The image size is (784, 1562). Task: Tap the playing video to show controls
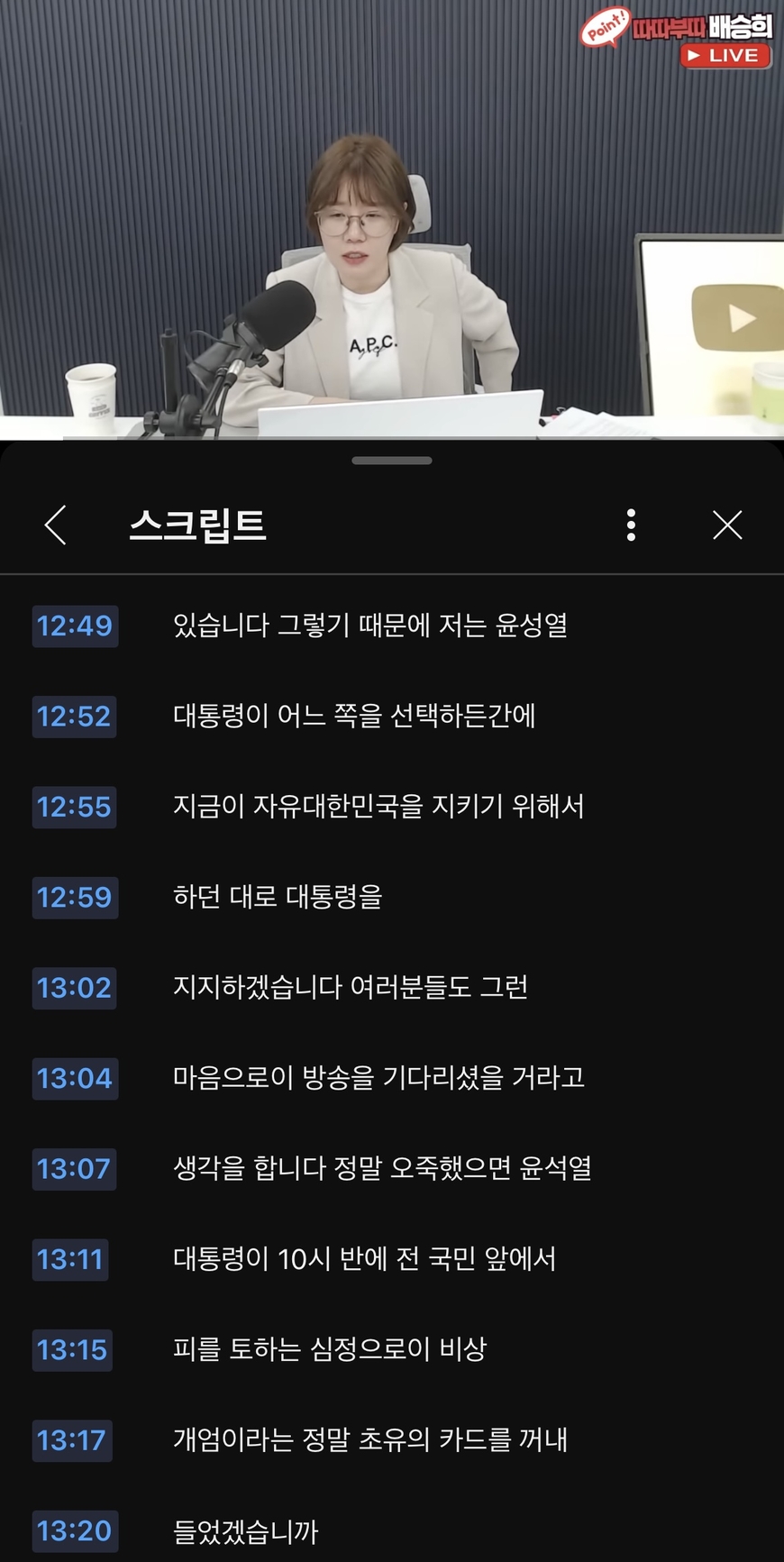click(x=392, y=221)
